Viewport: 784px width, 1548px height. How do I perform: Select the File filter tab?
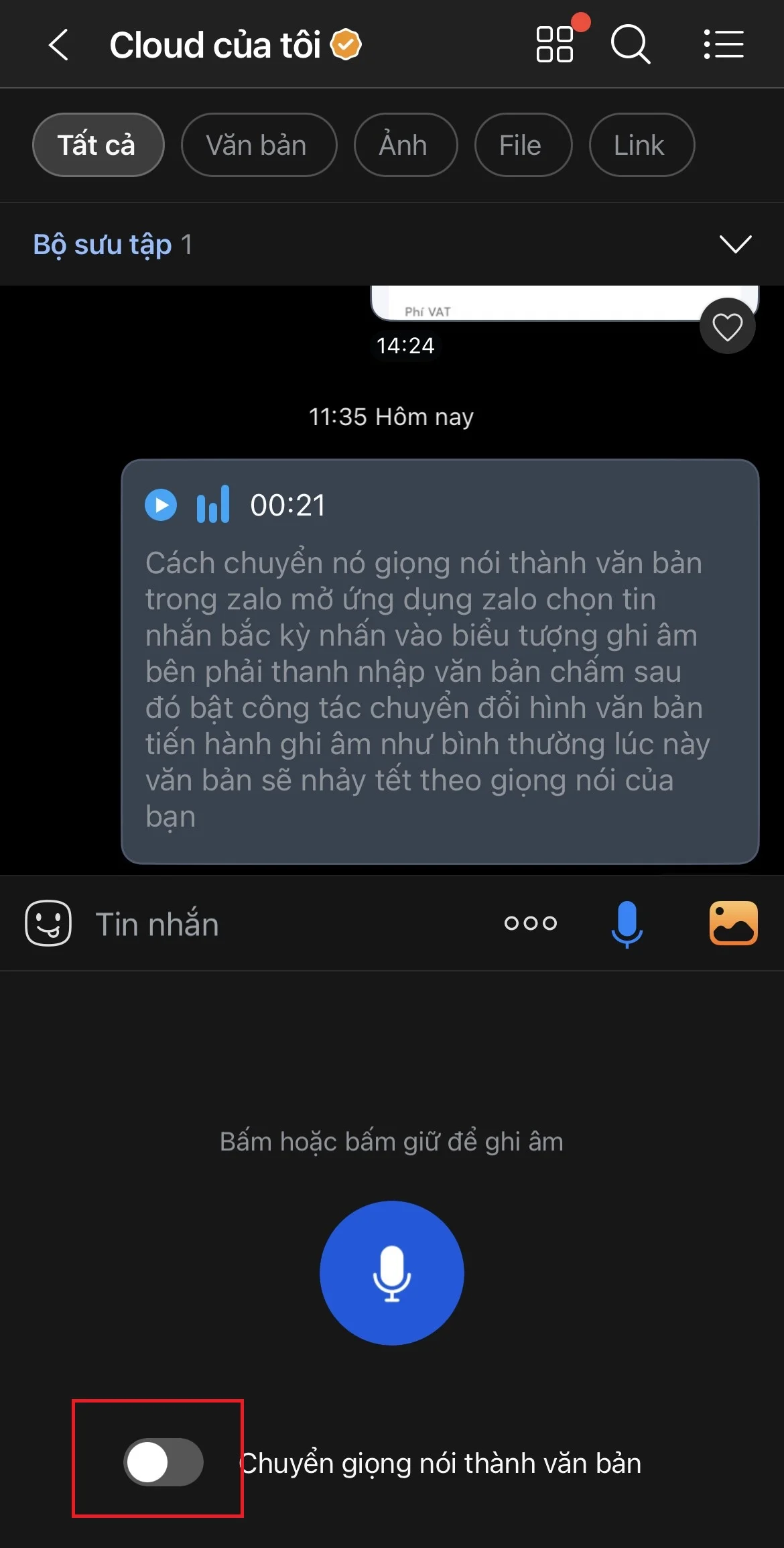(523, 145)
